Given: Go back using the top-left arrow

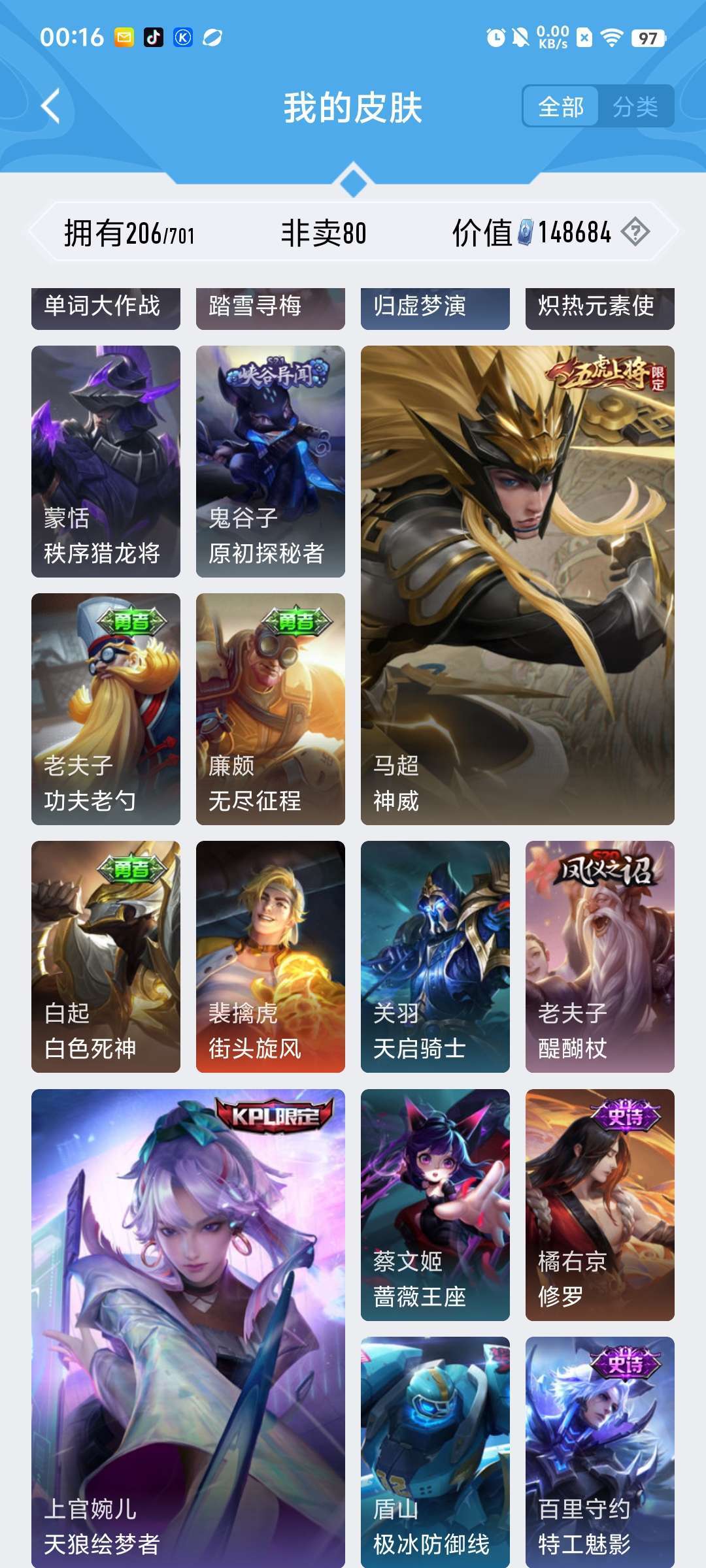Looking at the screenshot, I should [x=51, y=106].
